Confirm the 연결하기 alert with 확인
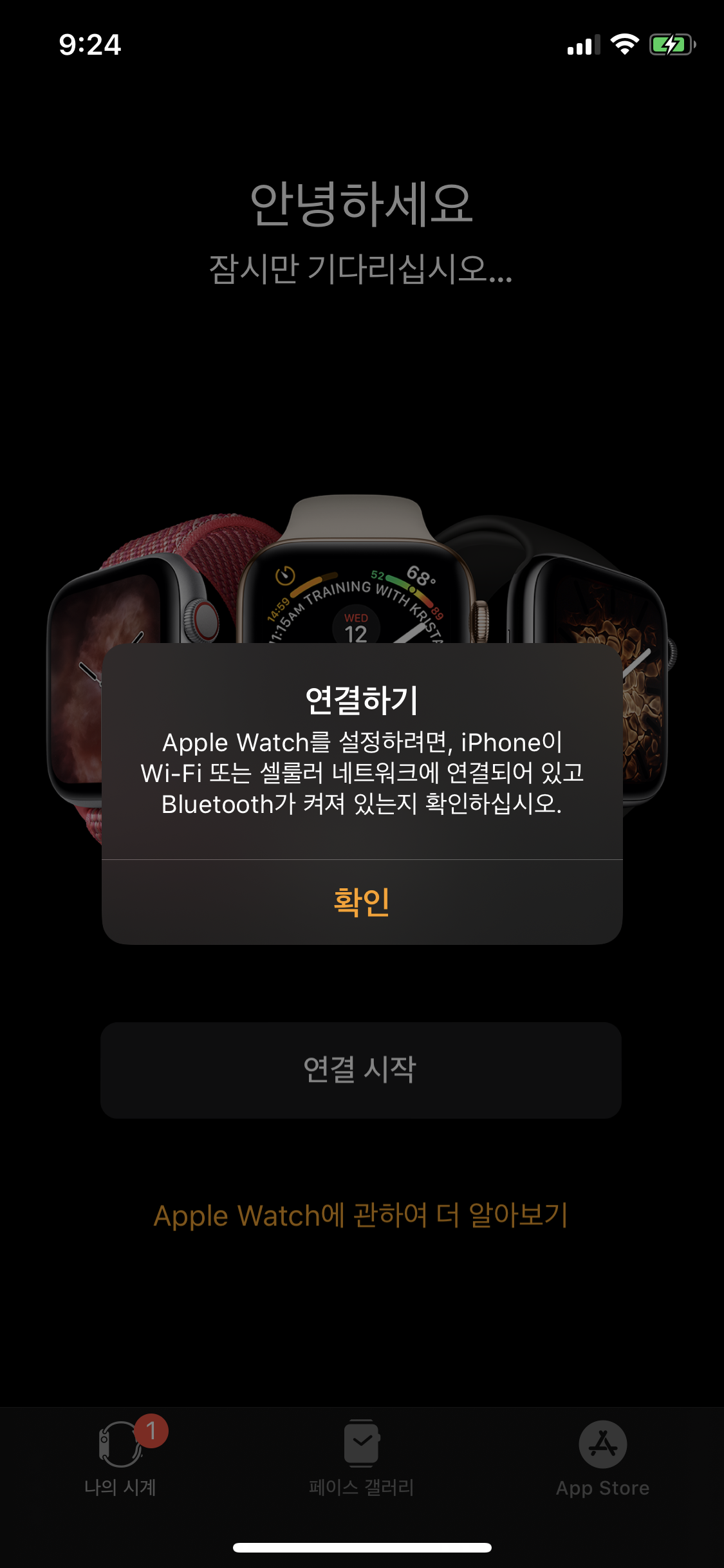 click(362, 902)
